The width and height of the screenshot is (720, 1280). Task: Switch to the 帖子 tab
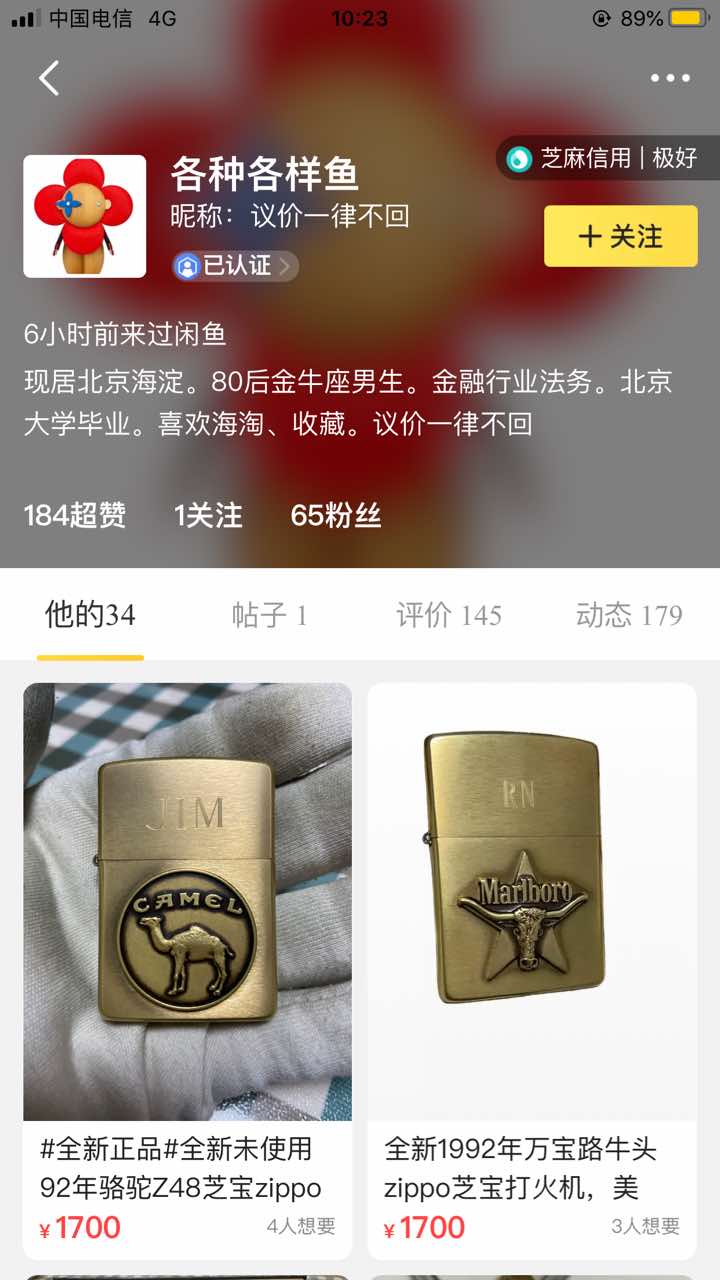pos(269,615)
